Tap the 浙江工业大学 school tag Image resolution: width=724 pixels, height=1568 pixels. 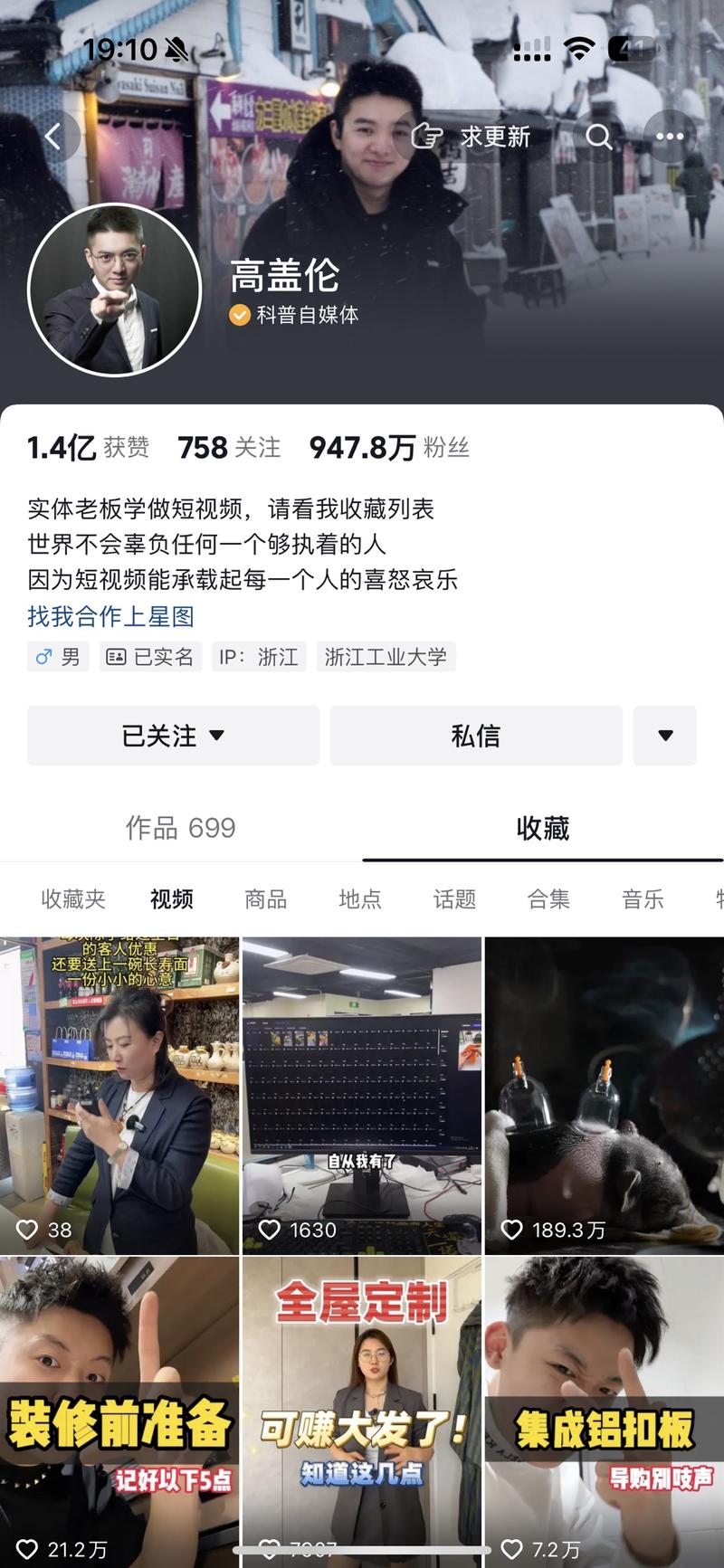pyautogui.click(x=386, y=657)
